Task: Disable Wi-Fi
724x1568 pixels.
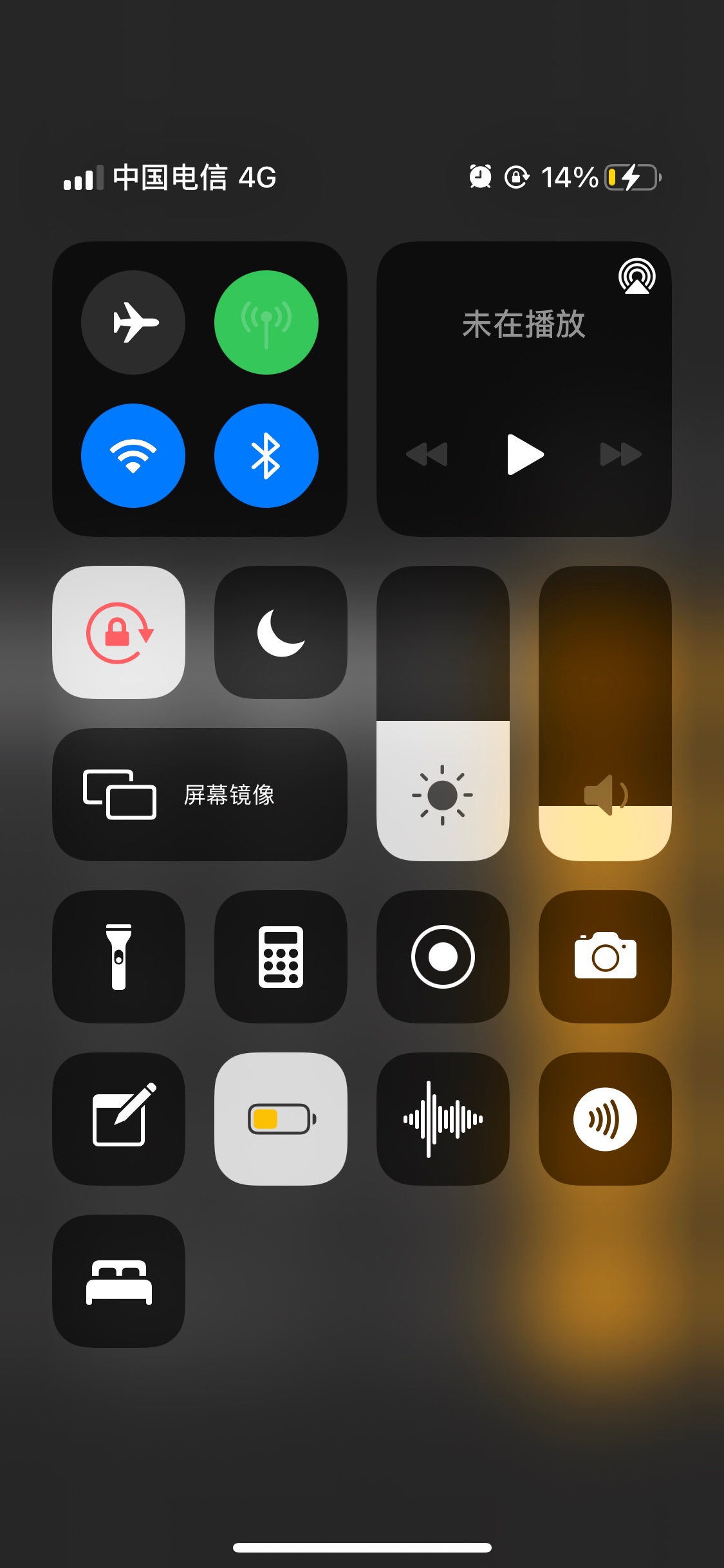Action: (x=133, y=455)
